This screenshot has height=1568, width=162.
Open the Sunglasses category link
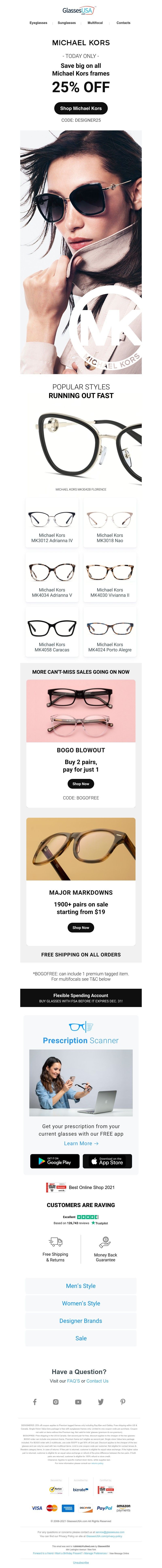point(67,23)
